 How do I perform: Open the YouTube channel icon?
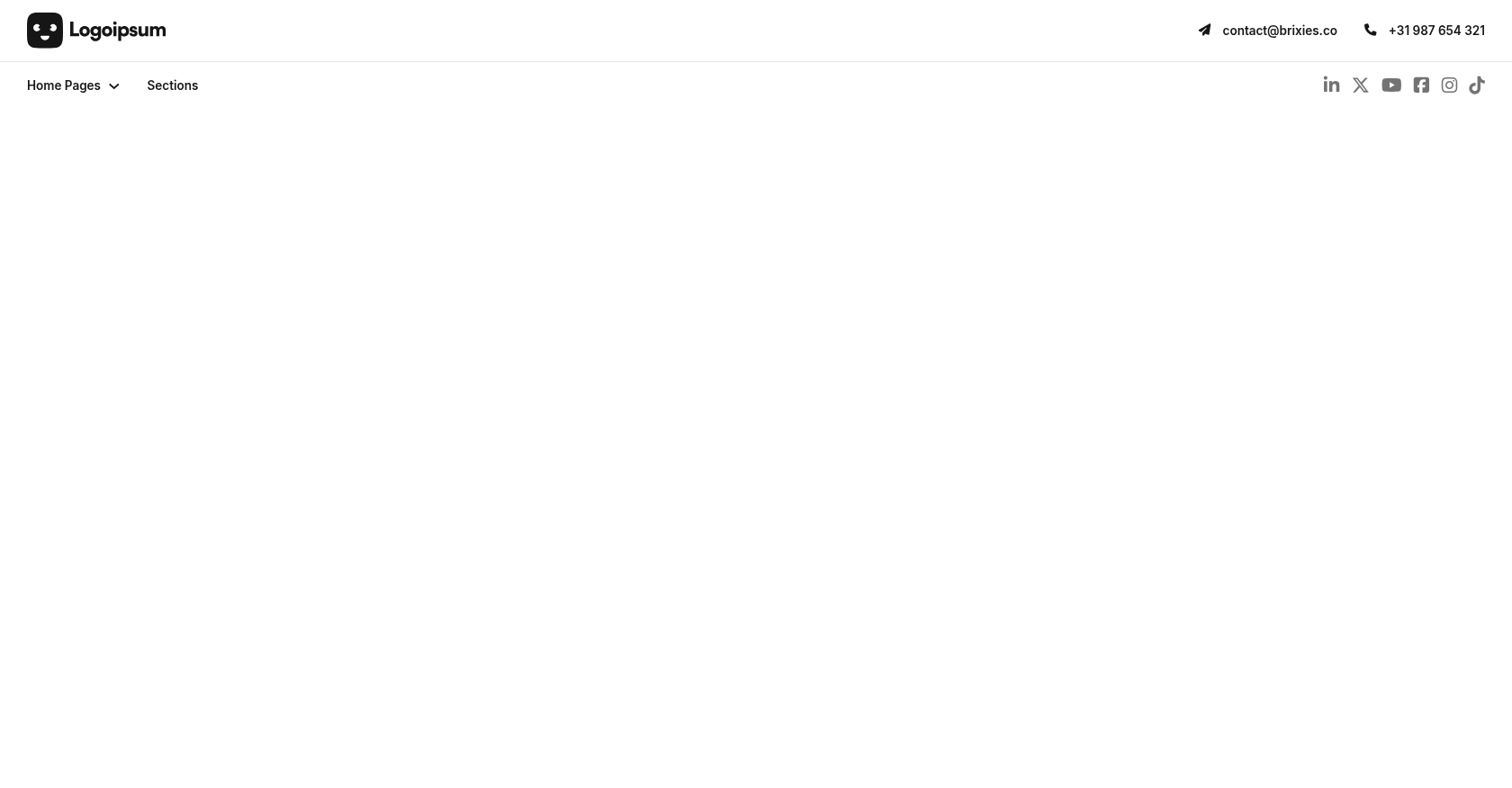click(x=1391, y=85)
